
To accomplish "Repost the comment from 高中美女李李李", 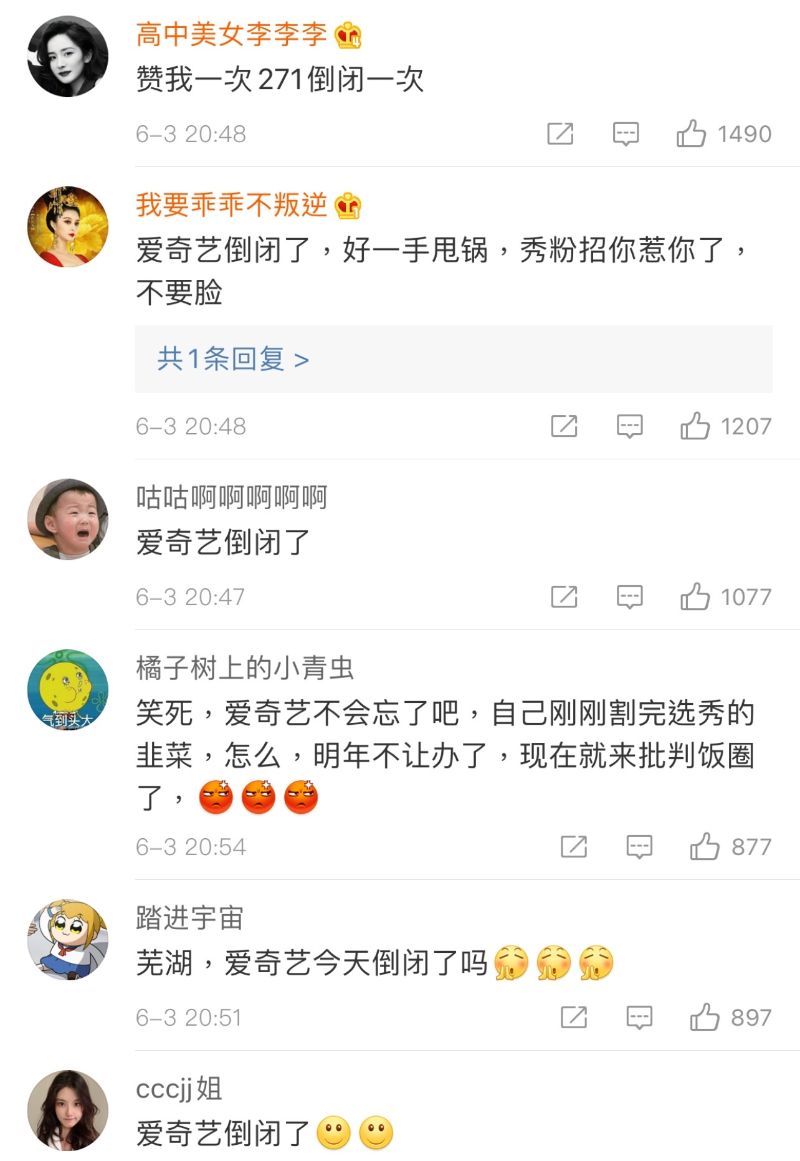I will [x=560, y=134].
